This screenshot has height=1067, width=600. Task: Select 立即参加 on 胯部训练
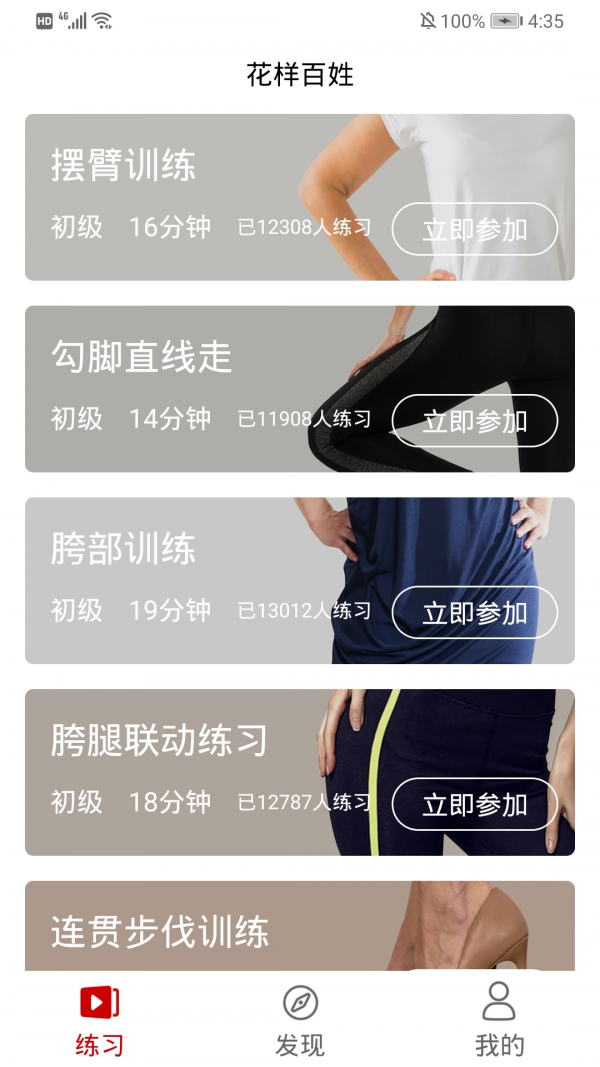pyautogui.click(x=474, y=613)
